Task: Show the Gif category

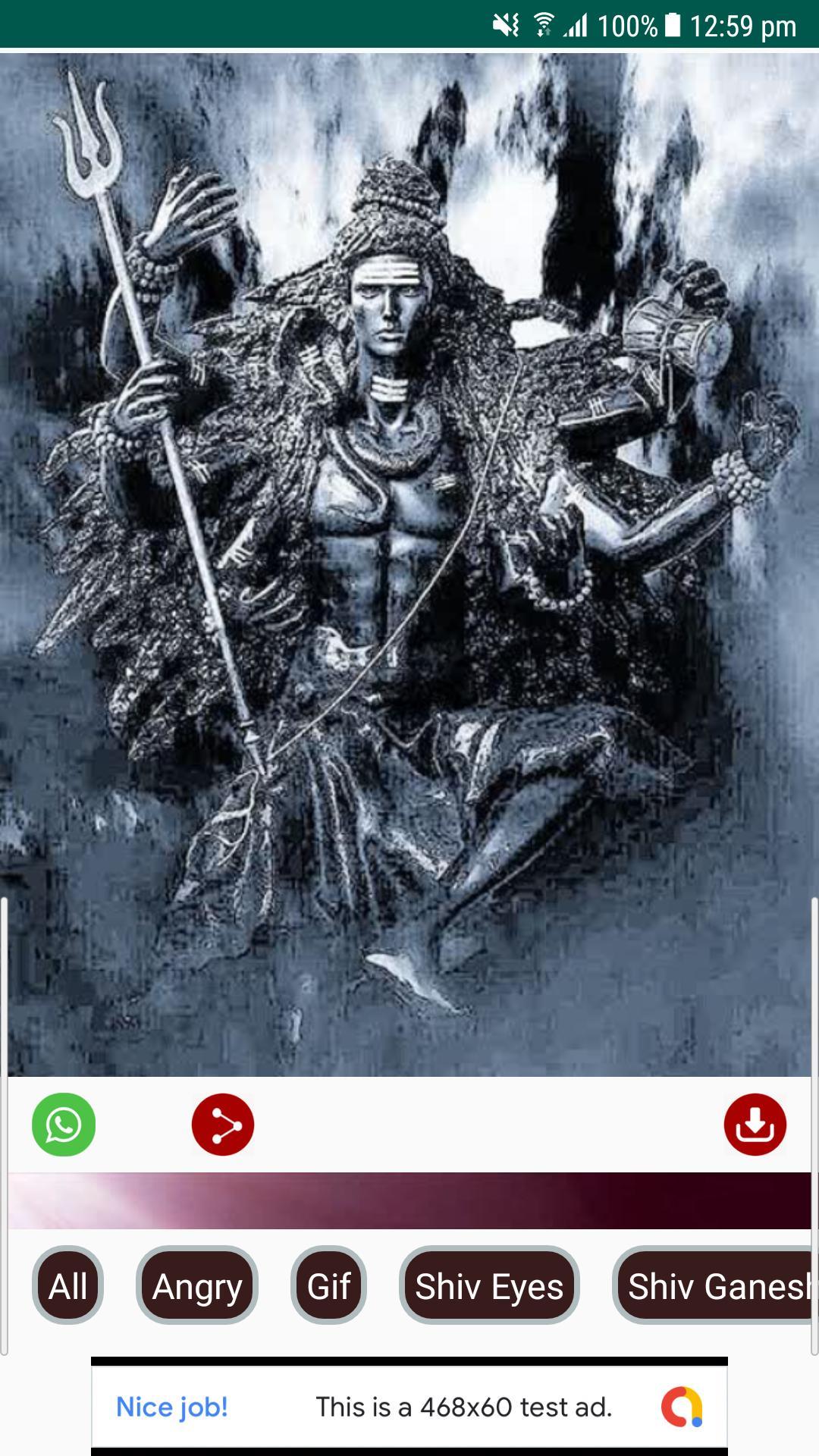Action: 328,1286
